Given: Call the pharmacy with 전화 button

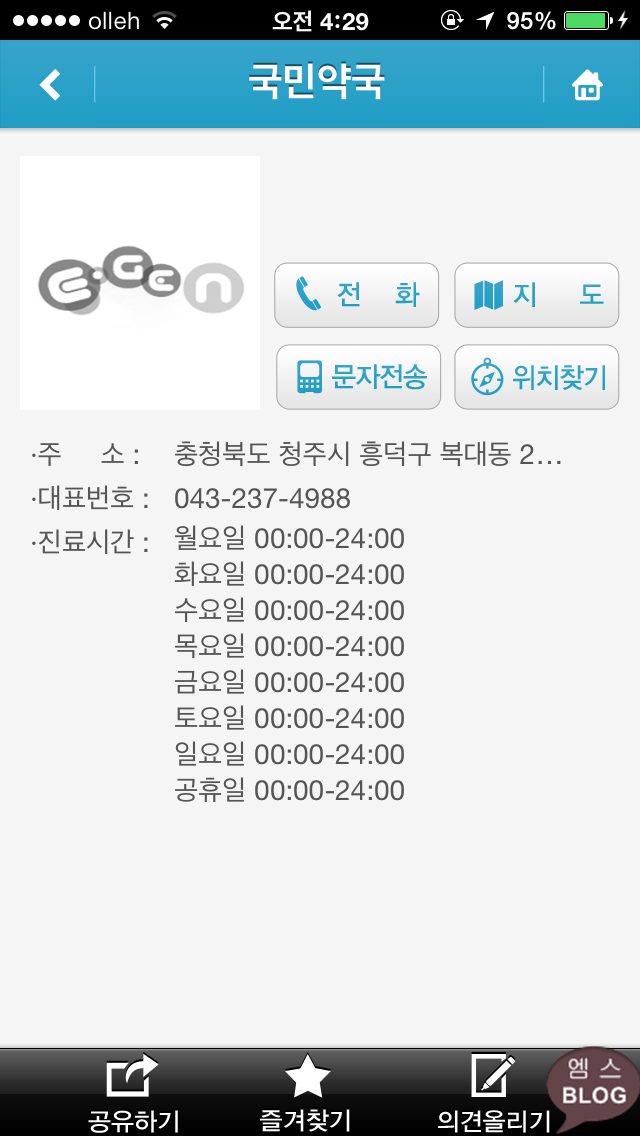Looking at the screenshot, I should pyautogui.click(x=357, y=295).
